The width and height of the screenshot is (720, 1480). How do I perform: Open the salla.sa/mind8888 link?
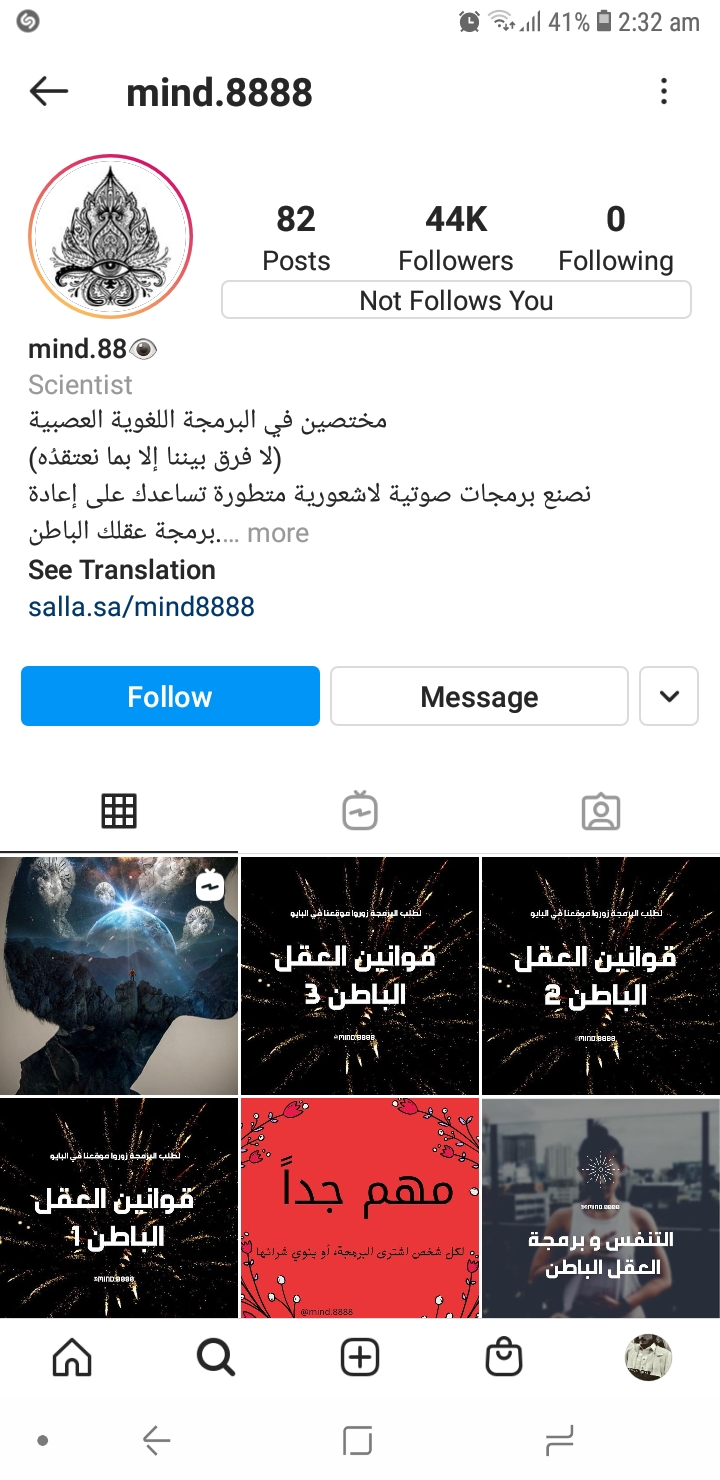141,606
